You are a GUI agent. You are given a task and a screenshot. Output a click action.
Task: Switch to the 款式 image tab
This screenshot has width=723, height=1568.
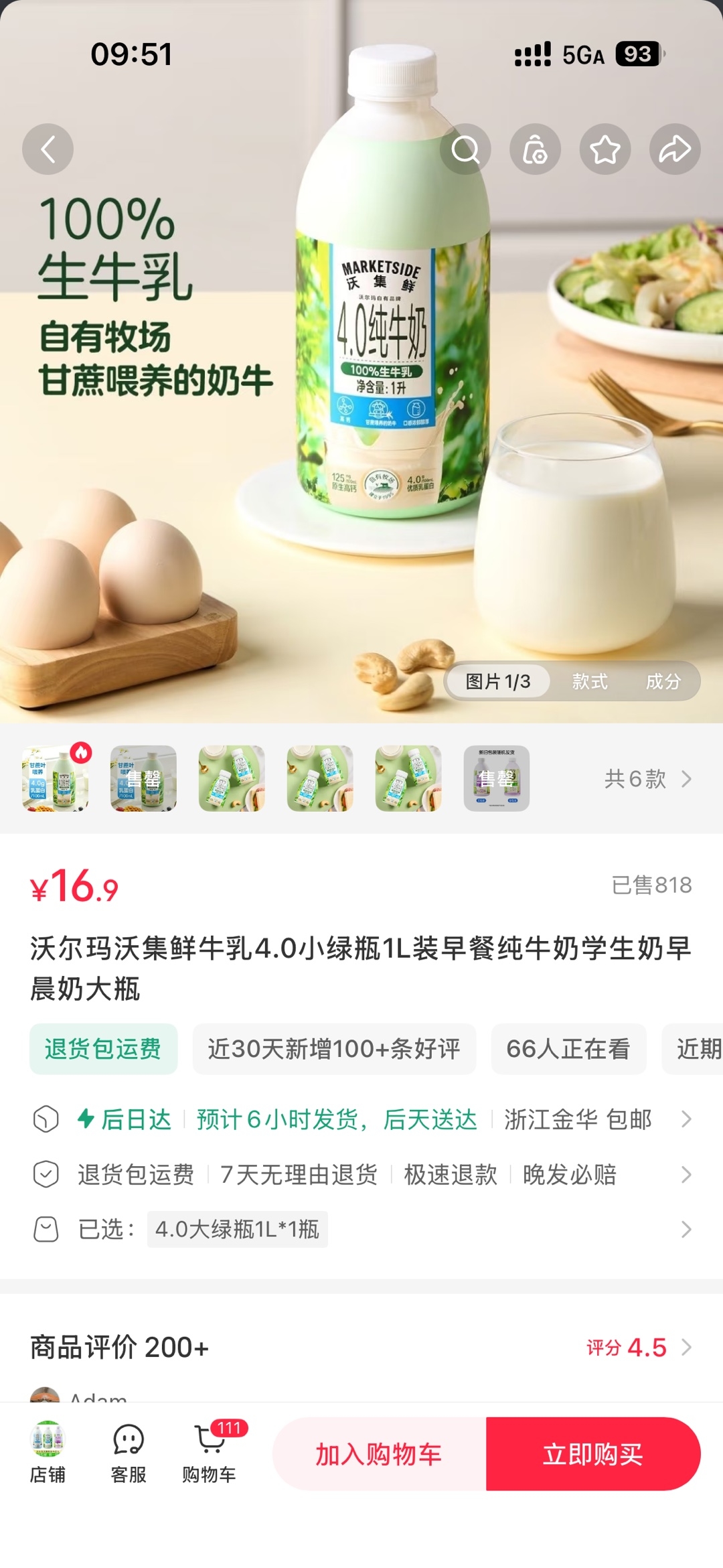tap(590, 681)
